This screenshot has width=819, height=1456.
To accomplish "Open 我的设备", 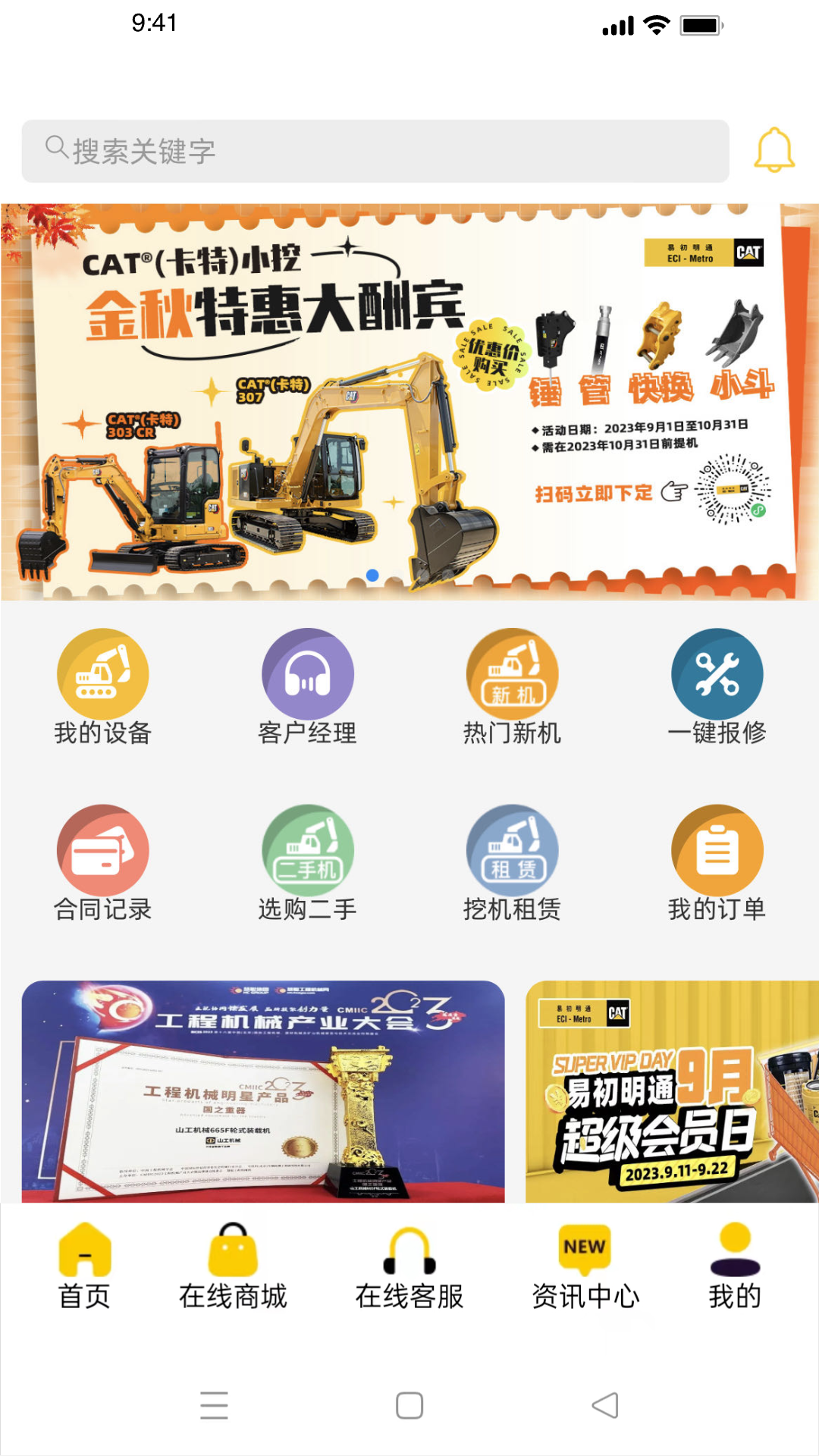I will pos(102,688).
